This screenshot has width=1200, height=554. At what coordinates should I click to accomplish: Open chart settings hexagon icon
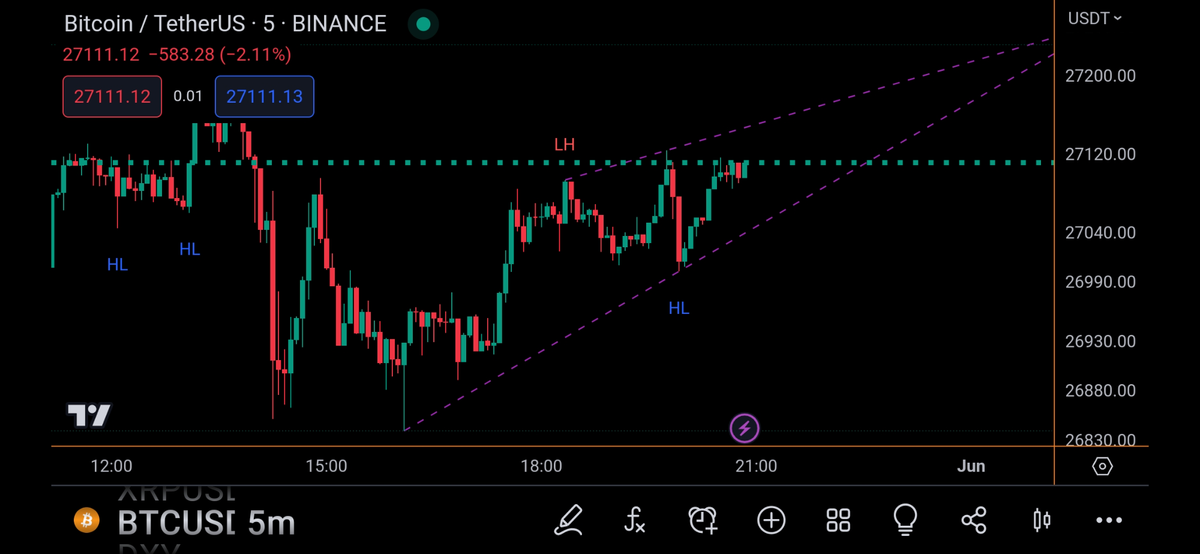pos(1102,466)
